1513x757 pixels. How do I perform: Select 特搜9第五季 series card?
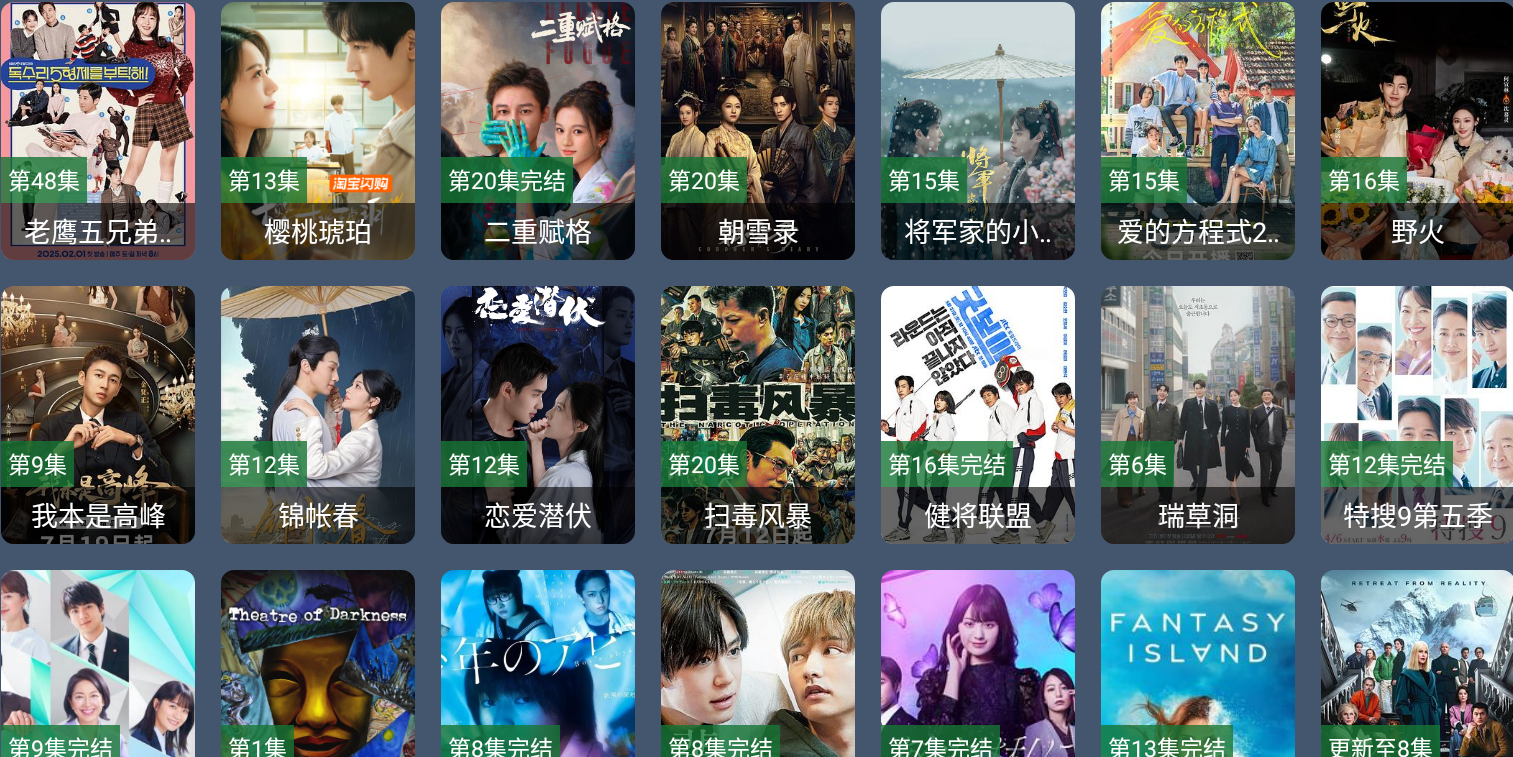1416,415
